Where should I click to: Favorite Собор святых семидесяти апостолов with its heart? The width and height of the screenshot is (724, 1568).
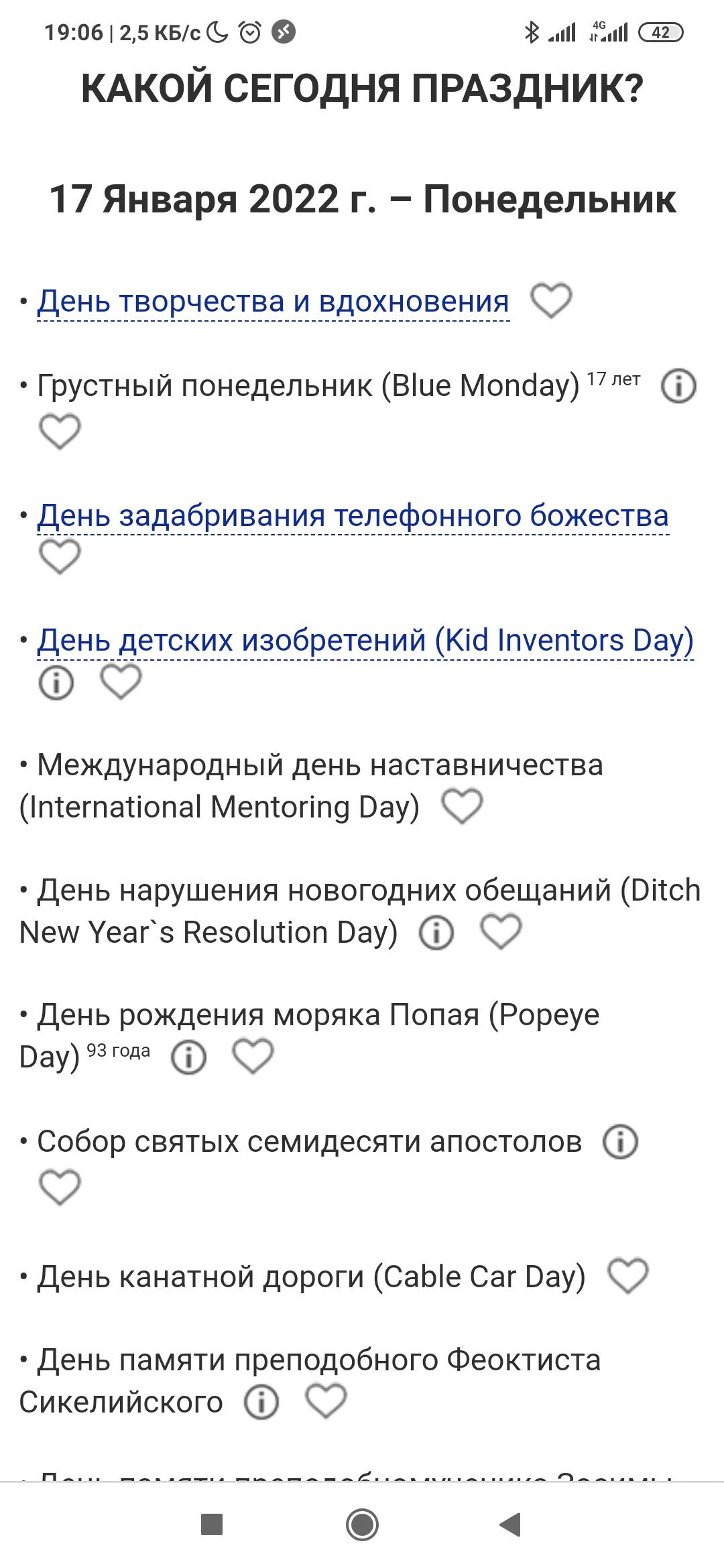(x=60, y=1187)
